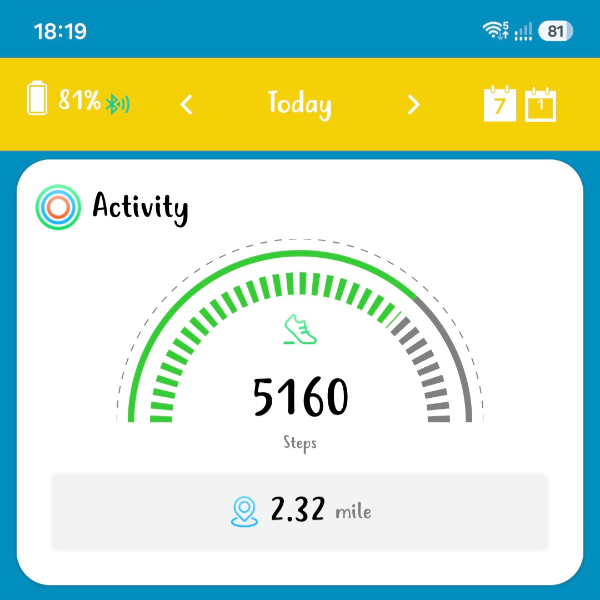Open the 7-day weekly calendar view
This screenshot has height=600, width=600.
(499, 104)
